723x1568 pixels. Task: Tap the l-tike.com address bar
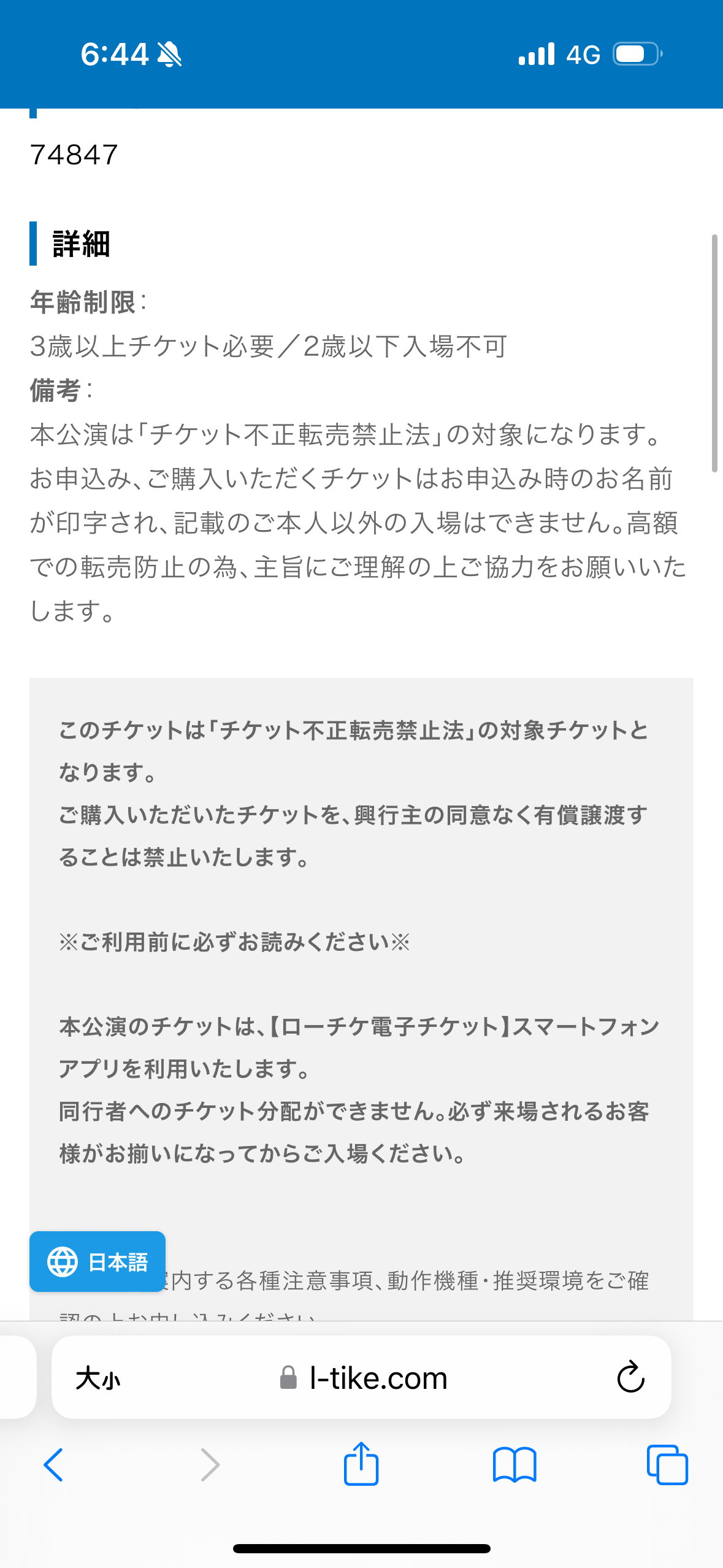362,1378
